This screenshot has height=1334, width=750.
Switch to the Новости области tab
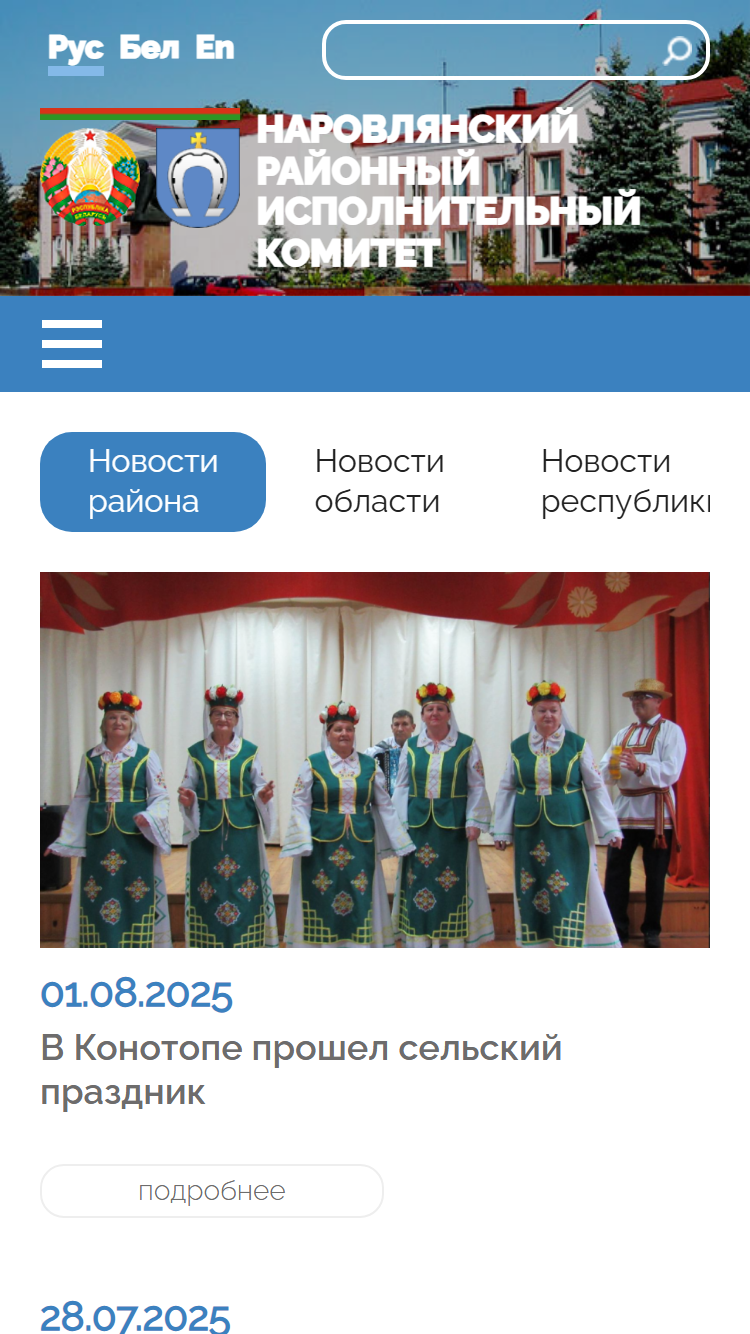[x=380, y=481]
